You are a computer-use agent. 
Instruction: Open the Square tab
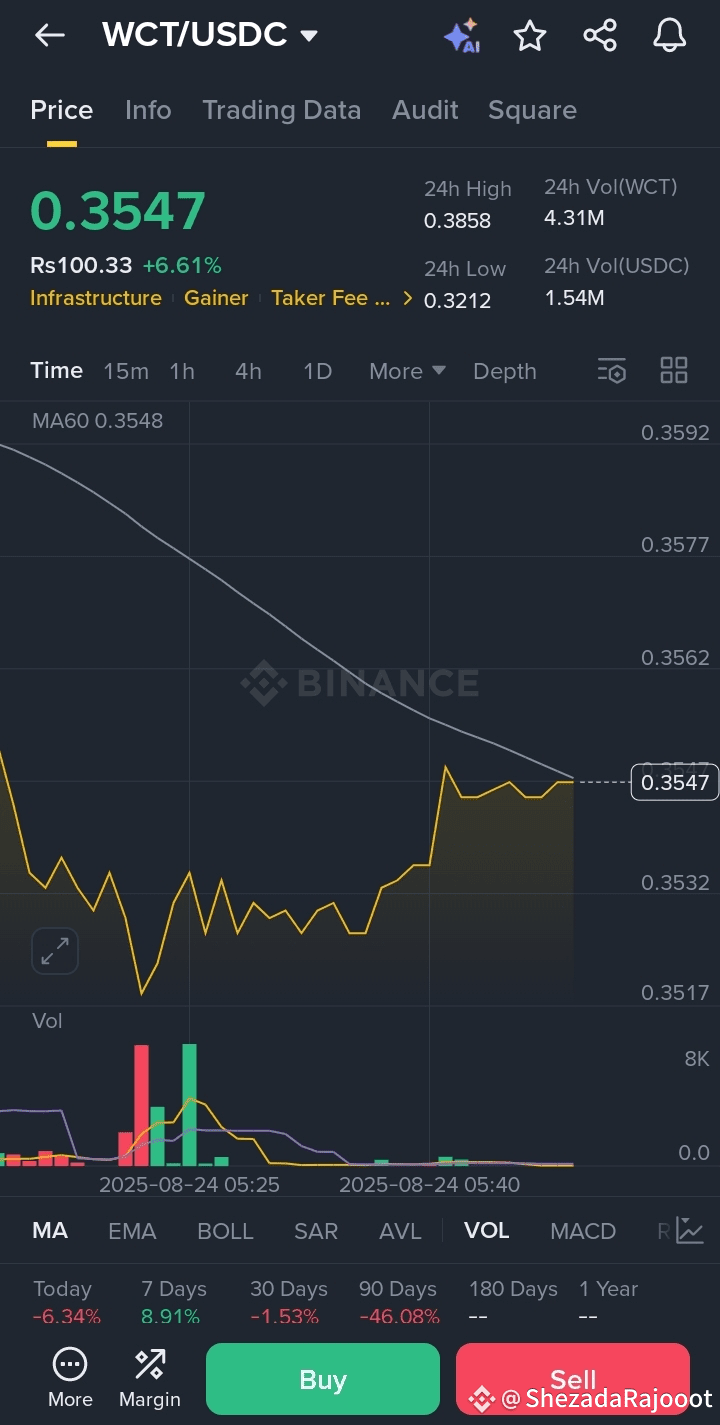[532, 110]
